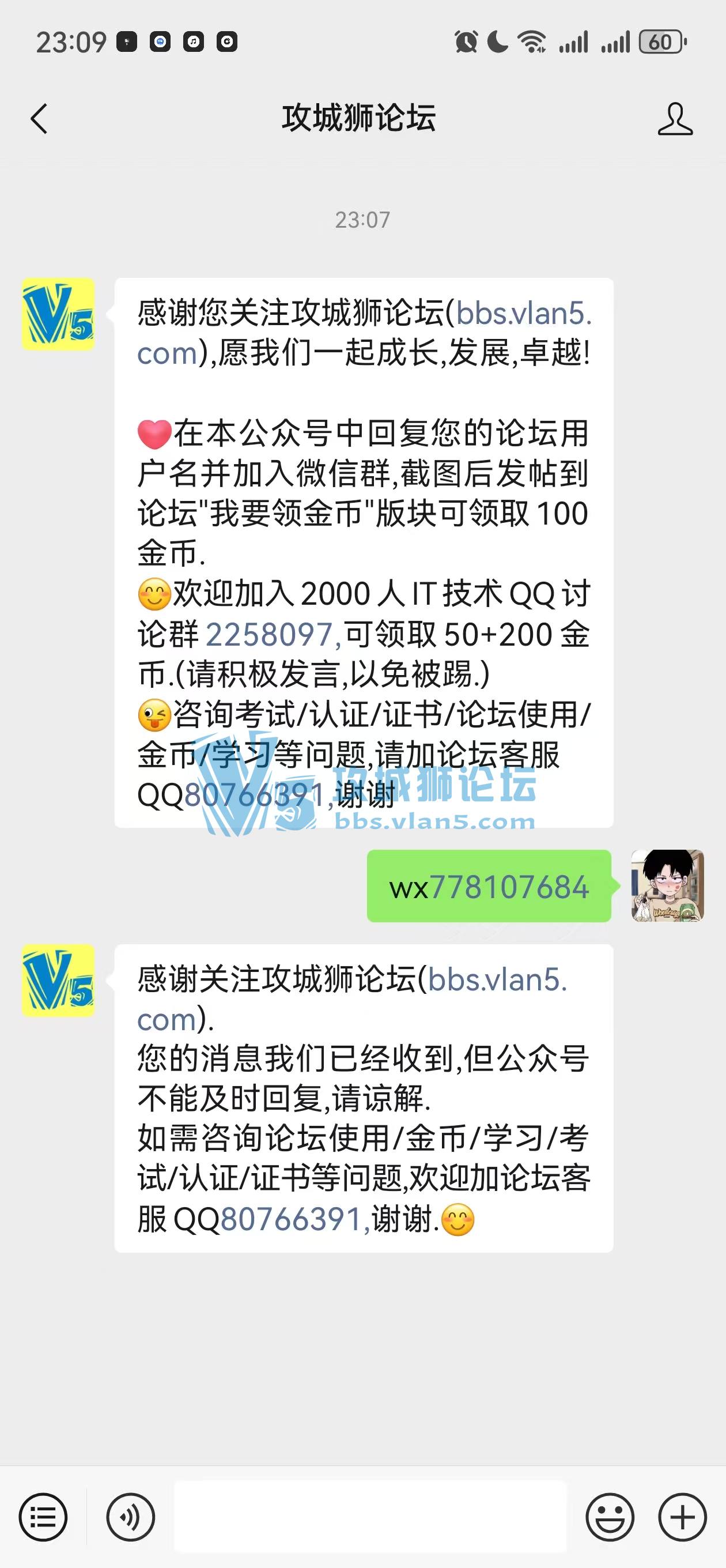Focus the message text input field

pos(370,1517)
